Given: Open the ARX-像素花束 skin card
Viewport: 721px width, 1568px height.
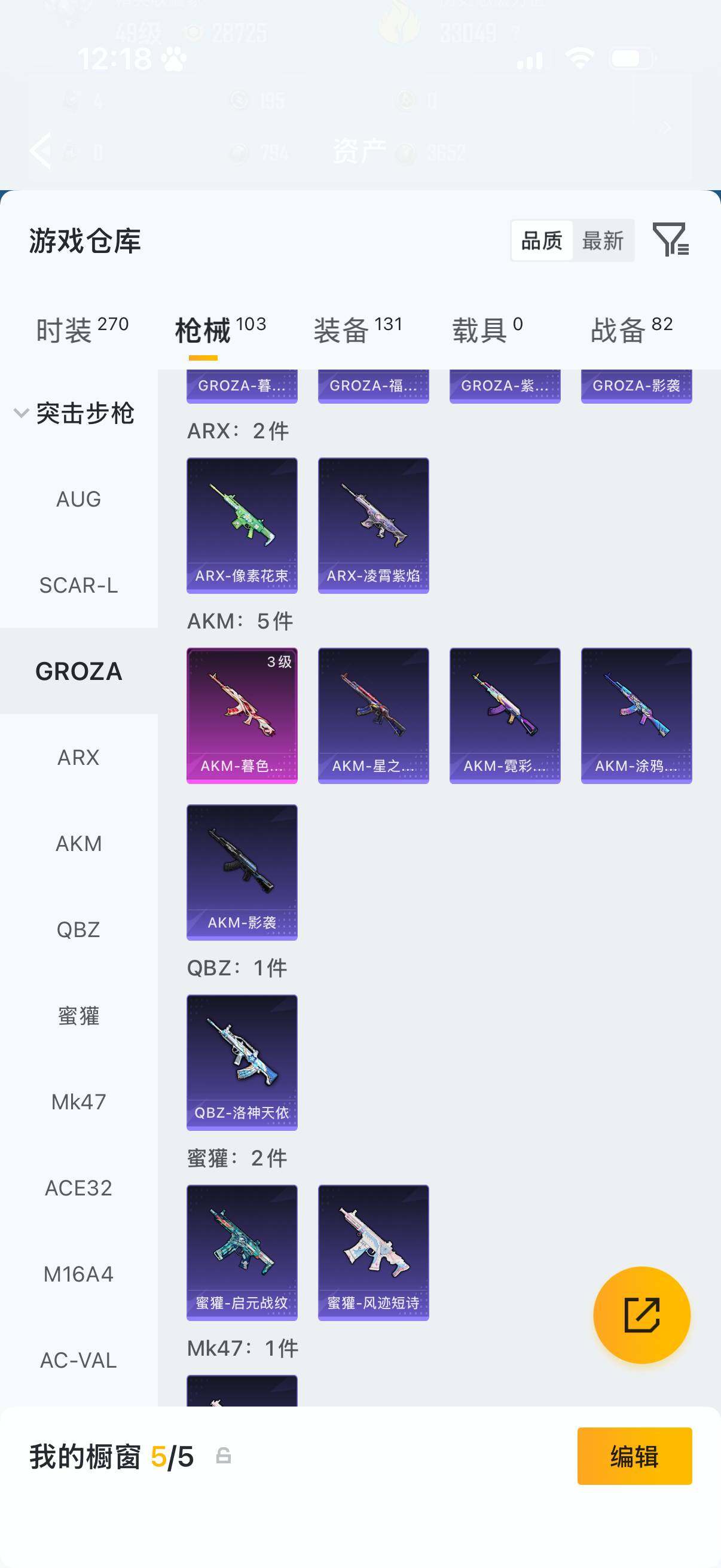Looking at the screenshot, I should point(242,524).
